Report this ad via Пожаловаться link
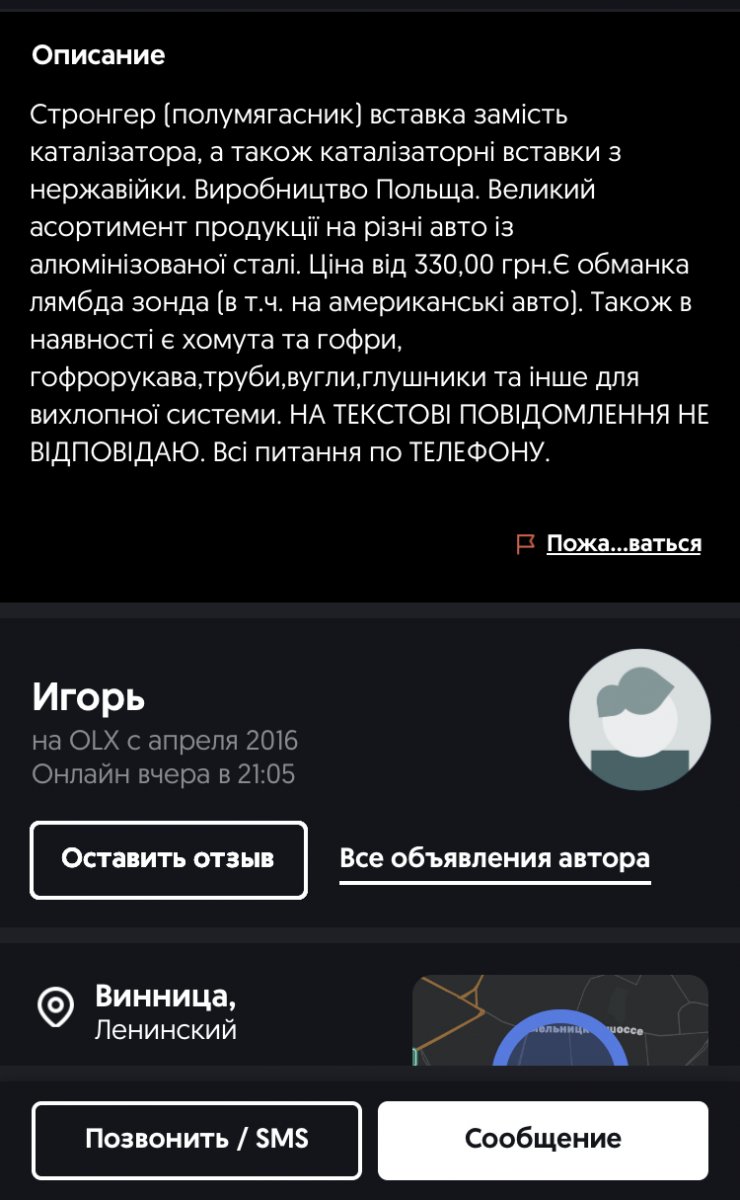The width and height of the screenshot is (740, 1200). tap(622, 544)
